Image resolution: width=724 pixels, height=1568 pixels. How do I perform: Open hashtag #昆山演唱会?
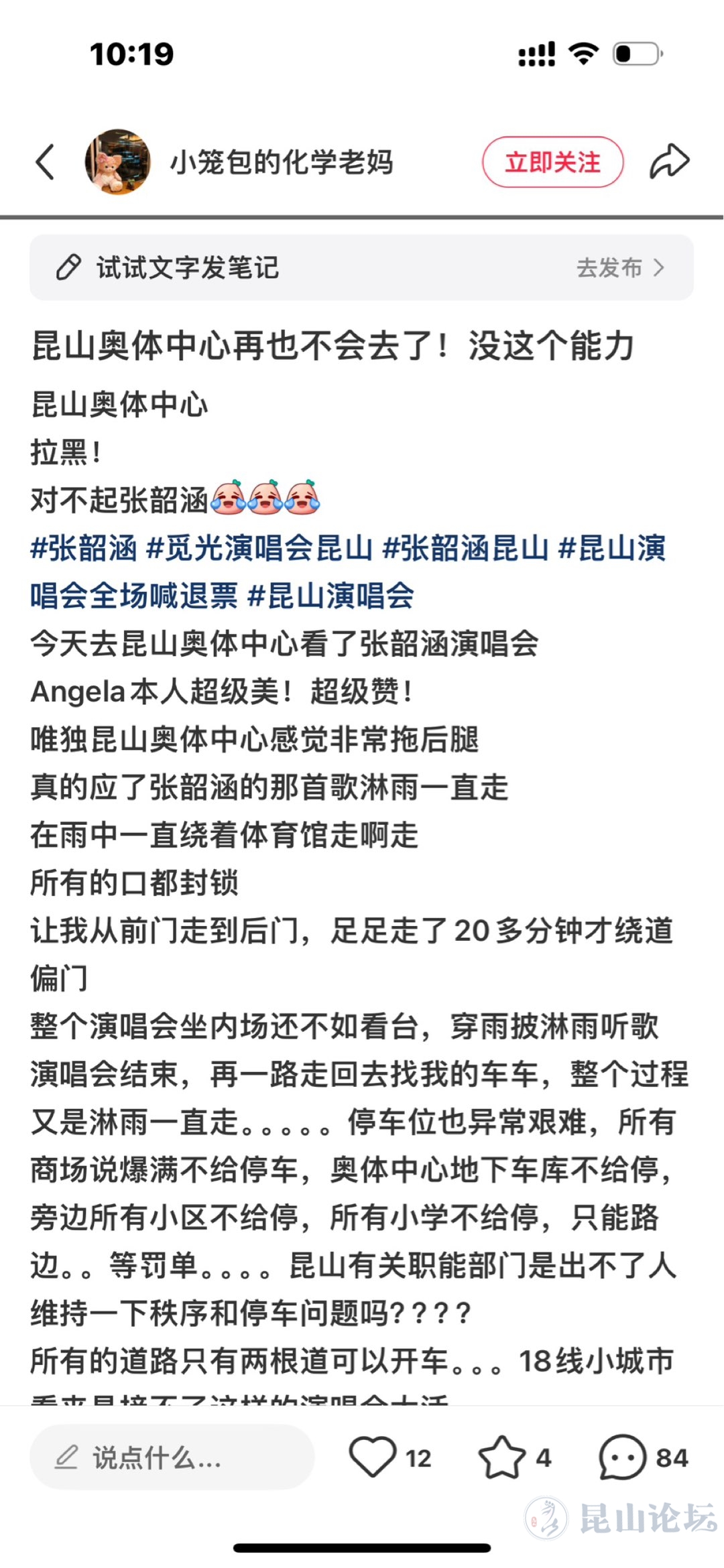pos(331,596)
